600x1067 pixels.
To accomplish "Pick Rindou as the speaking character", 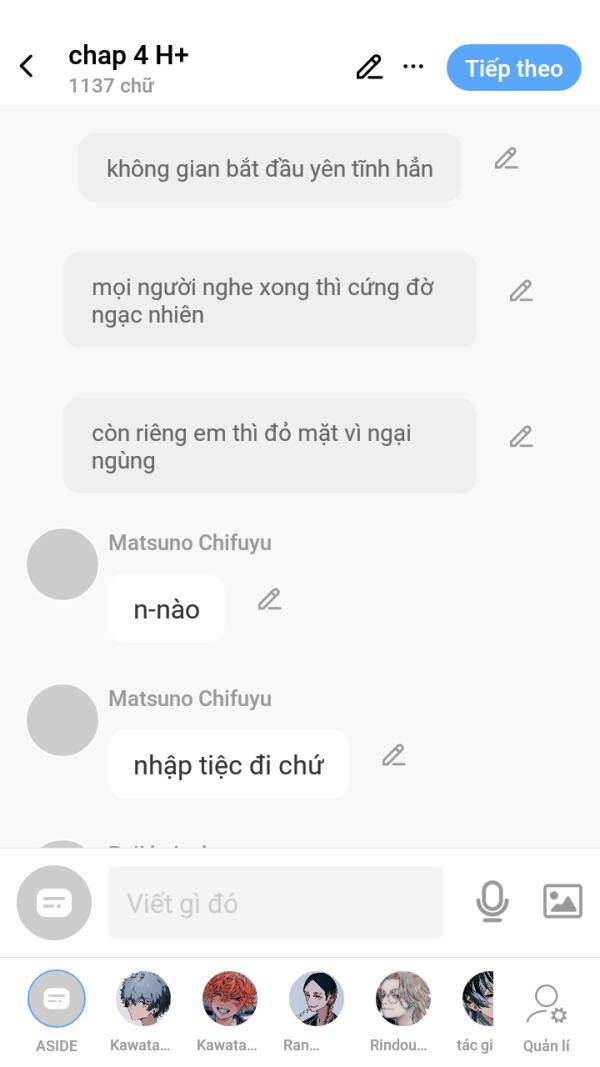I will [x=401, y=1011].
